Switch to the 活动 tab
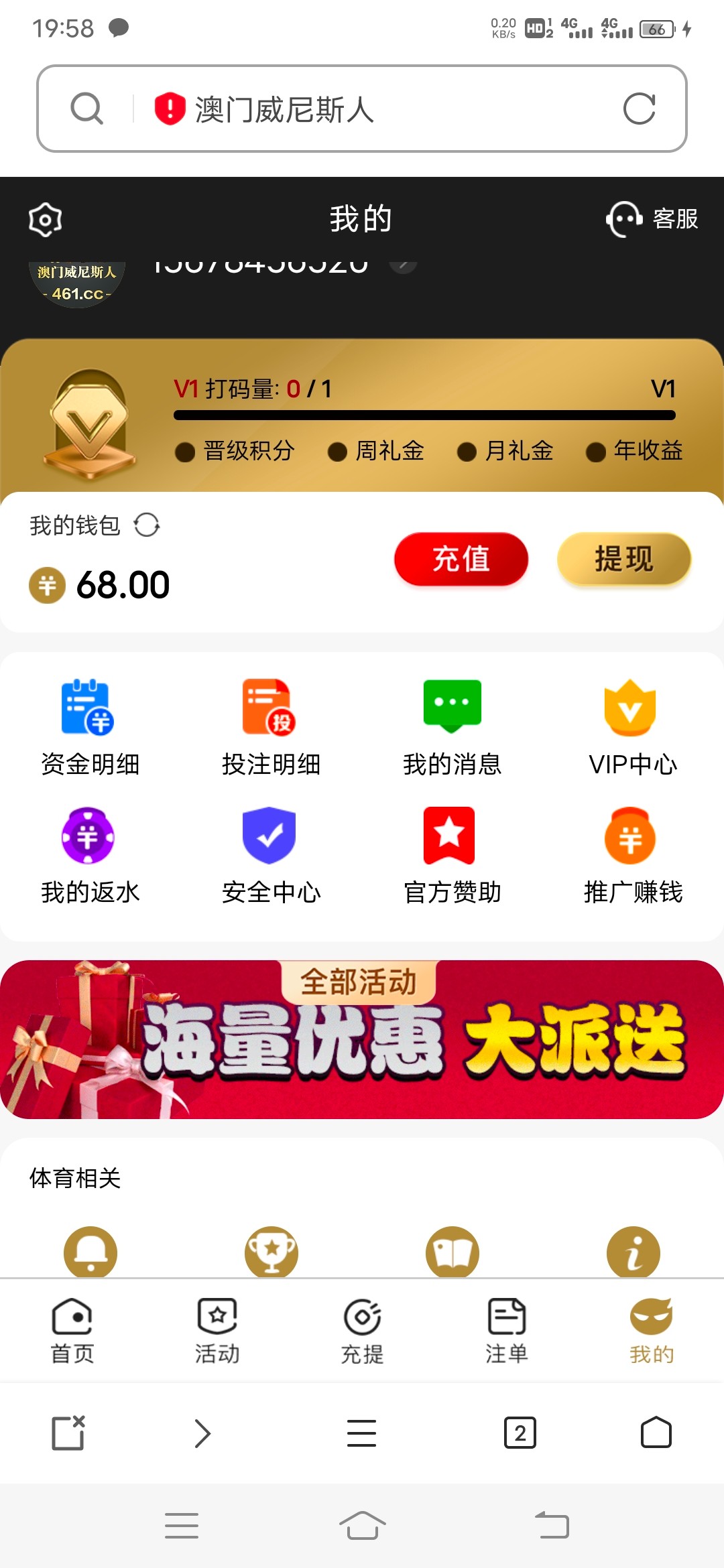This screenshot has width=724, height=1568. [217, 1331]
